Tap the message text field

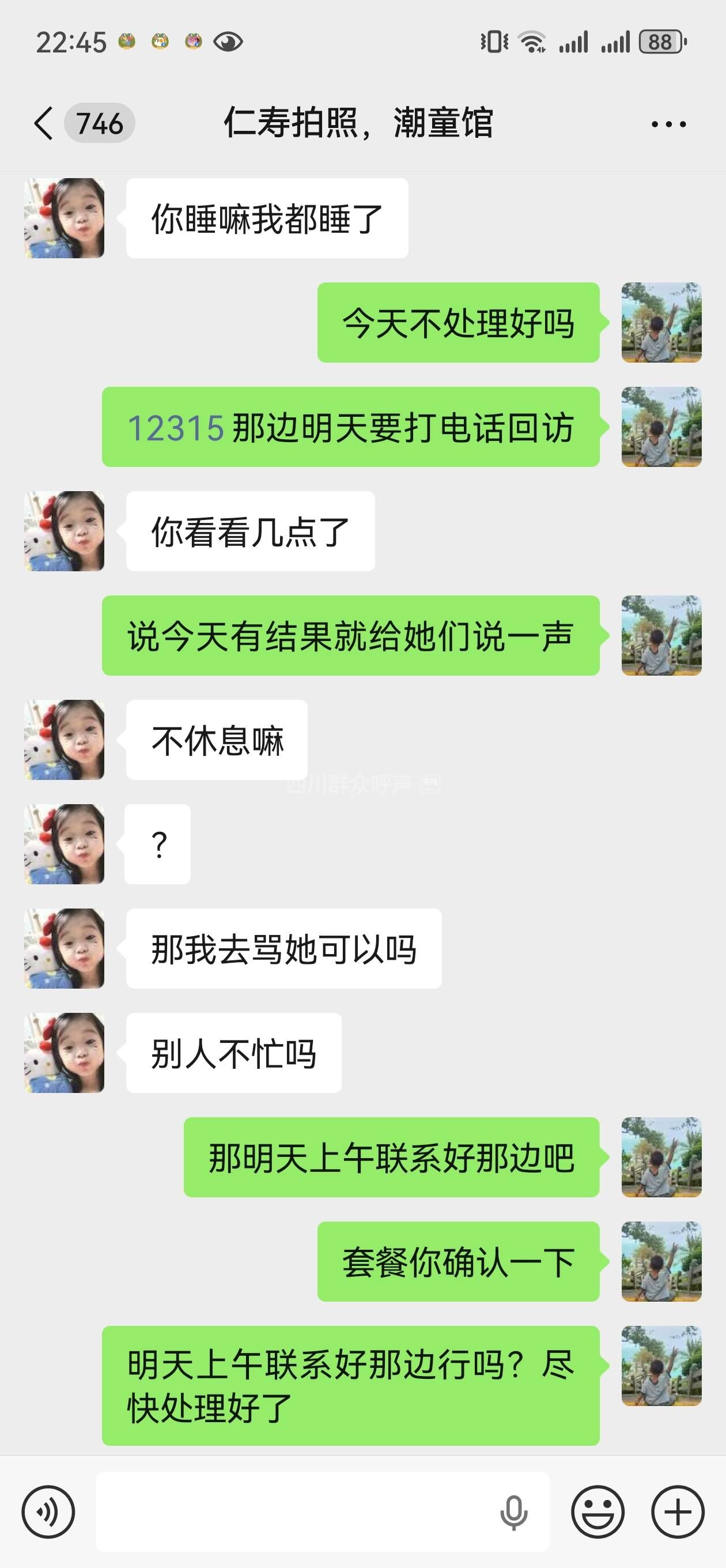coord(292,1513)
